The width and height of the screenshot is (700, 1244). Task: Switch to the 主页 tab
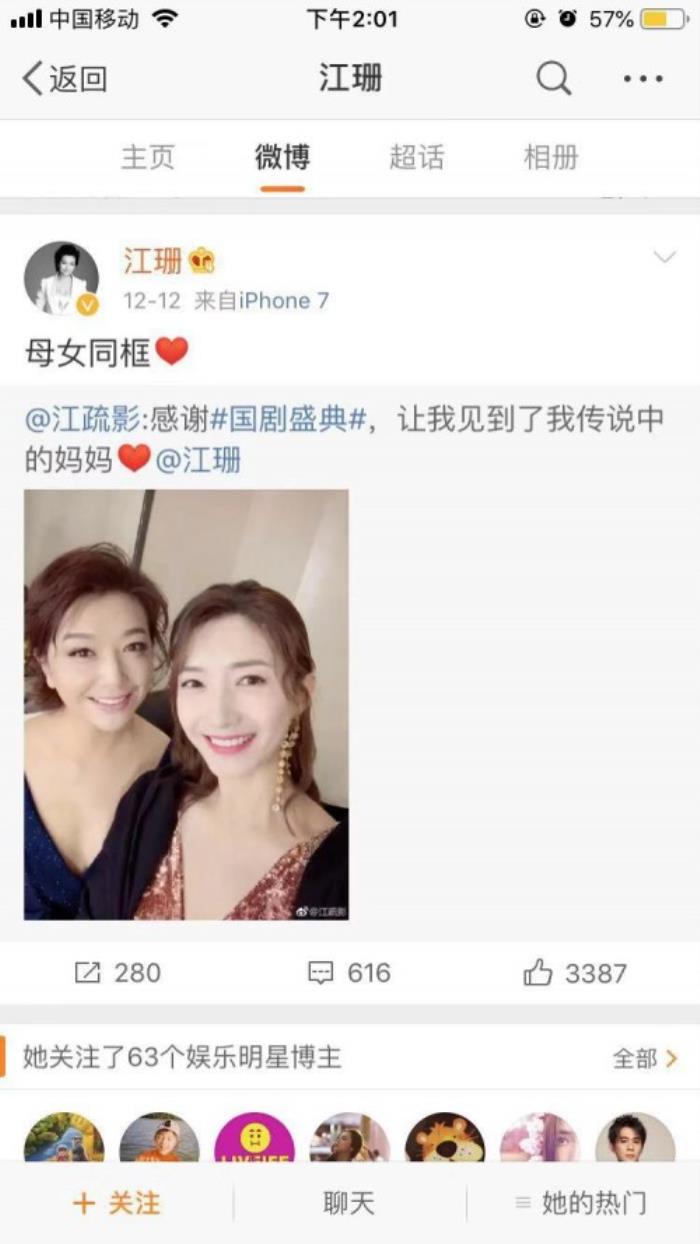148,157
